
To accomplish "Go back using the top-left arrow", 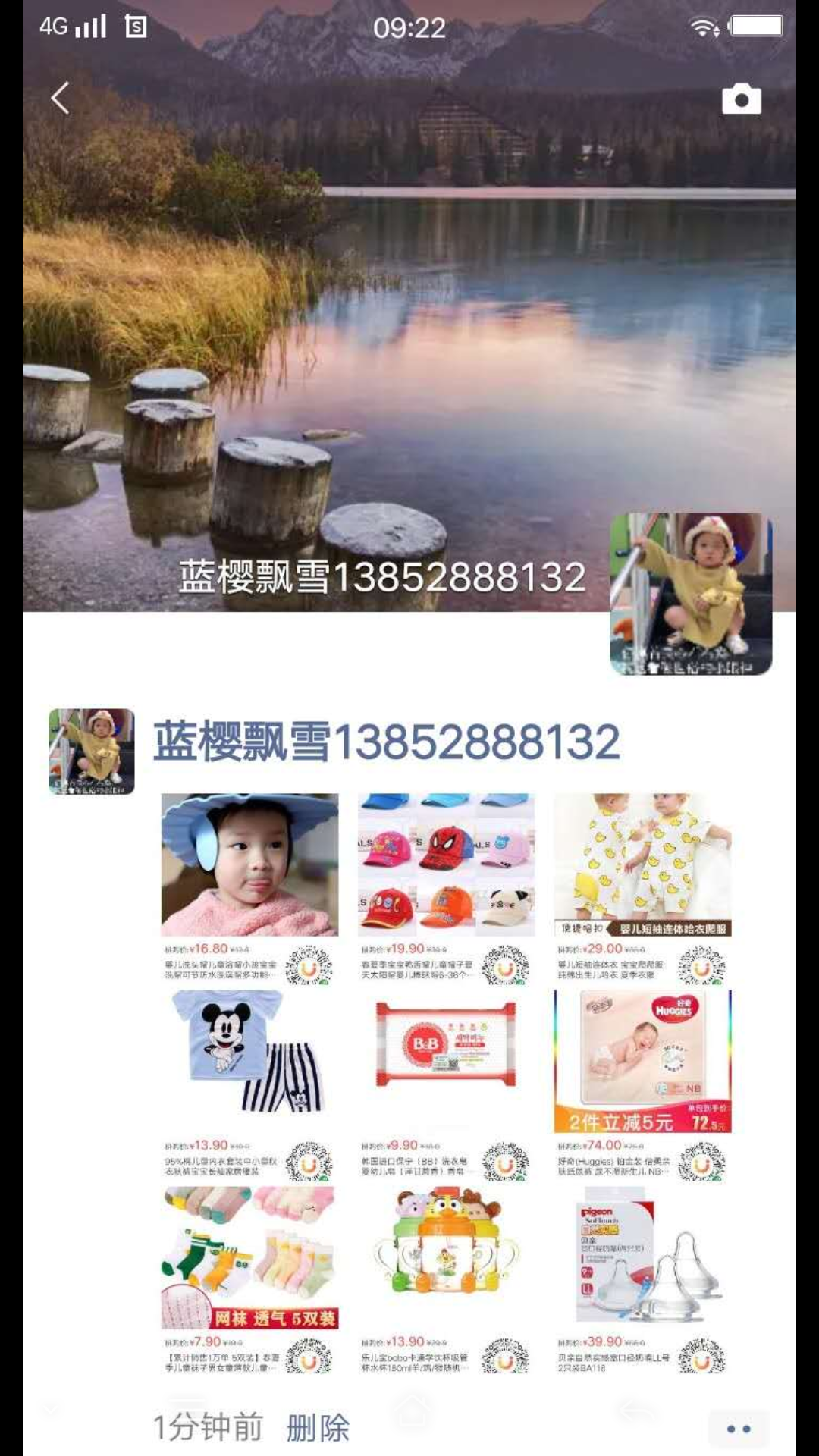I will (60, 98).
